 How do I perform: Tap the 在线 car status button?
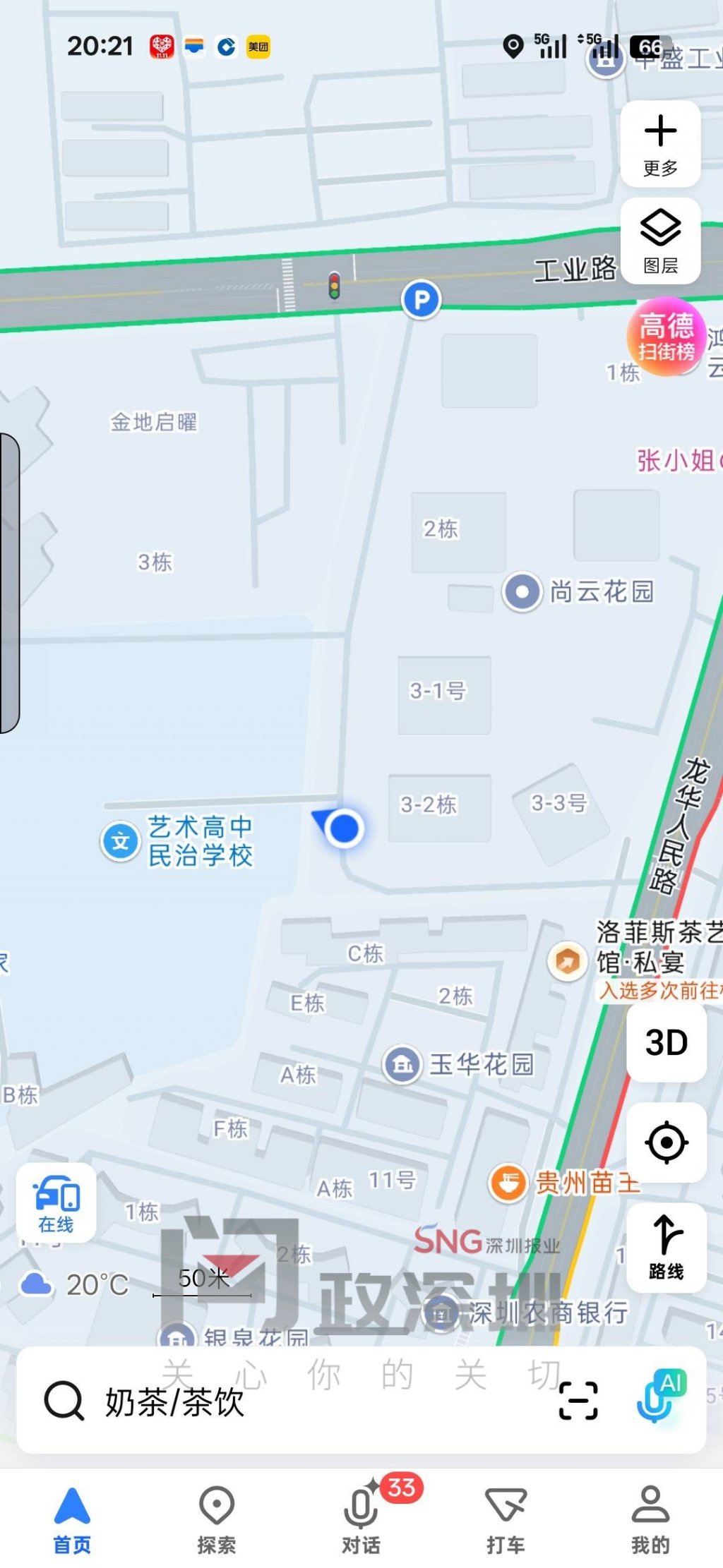click(x=56, y=1202)
